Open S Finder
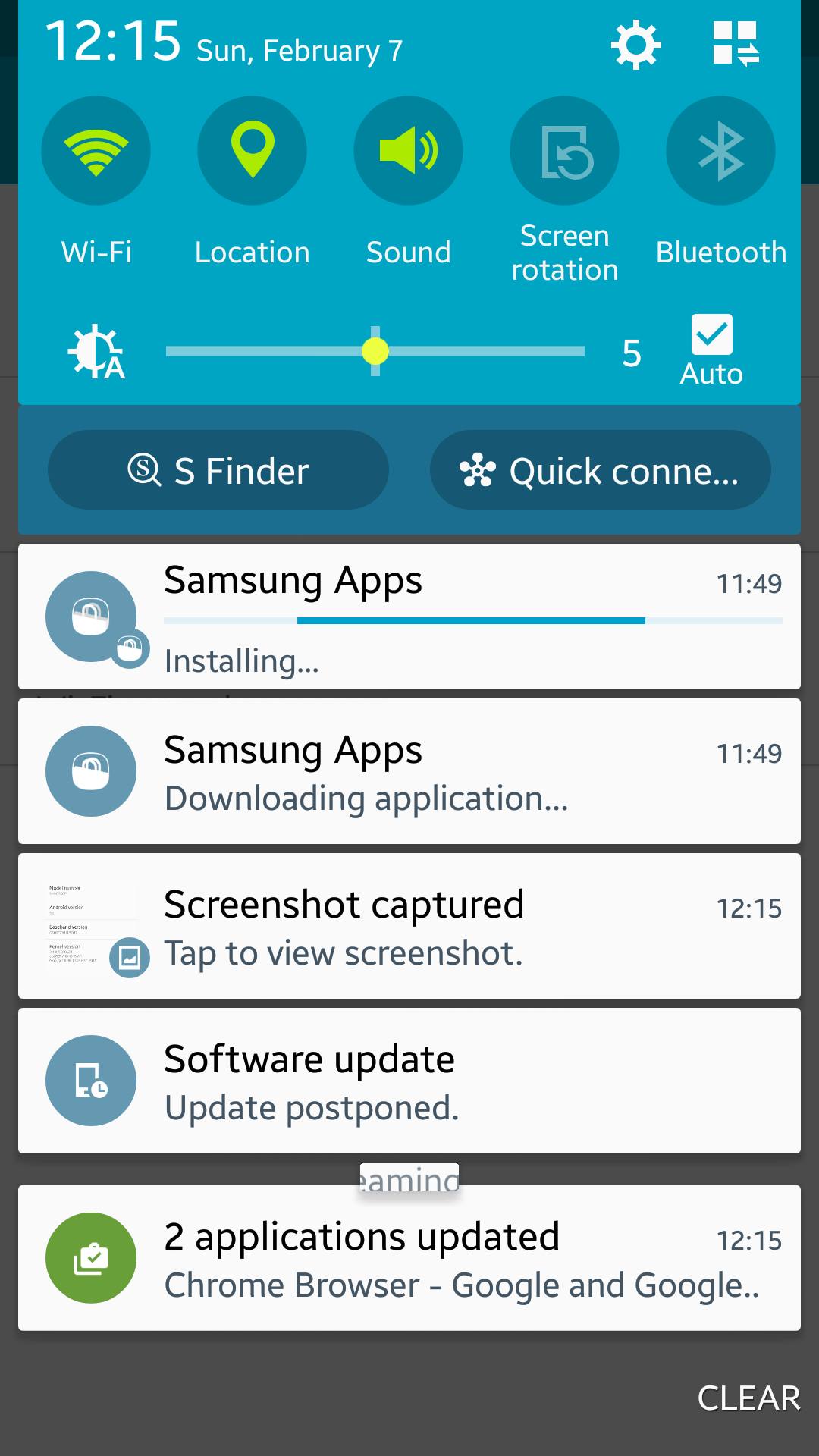This screenshot has width=819, height=1456. pyautogui.click(x=218, y=470)
